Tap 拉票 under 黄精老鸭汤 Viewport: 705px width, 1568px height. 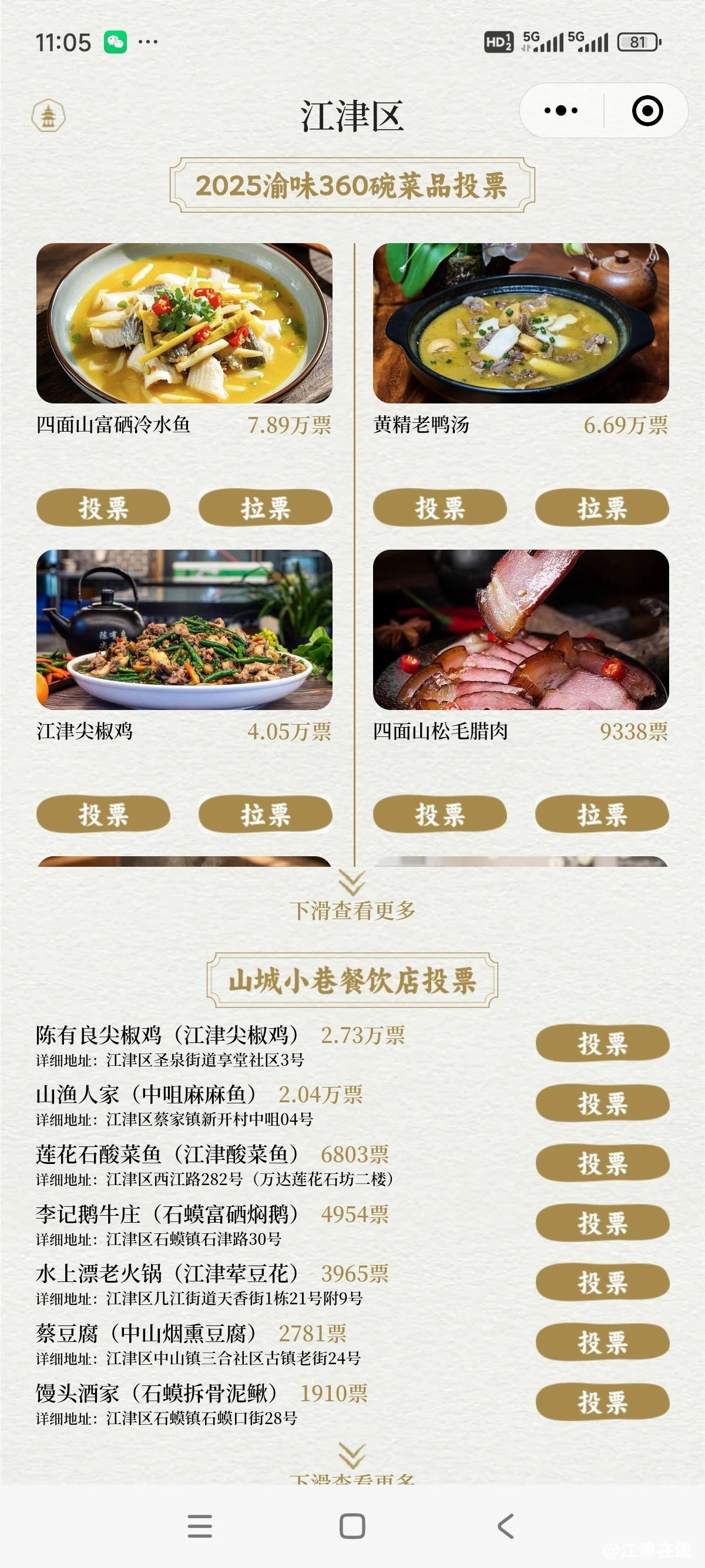[602, 507]
